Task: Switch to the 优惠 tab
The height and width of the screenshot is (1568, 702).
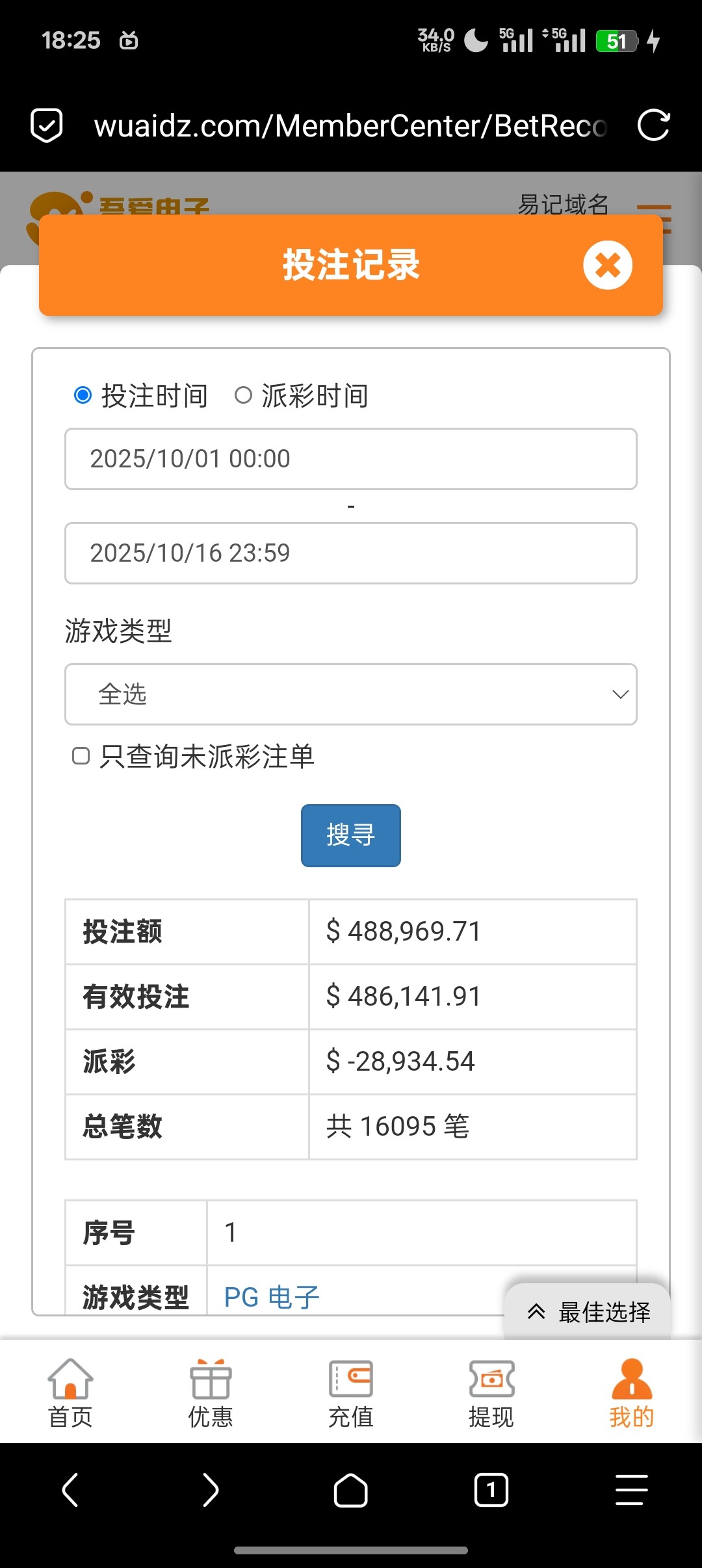Action: point(211,1393)
